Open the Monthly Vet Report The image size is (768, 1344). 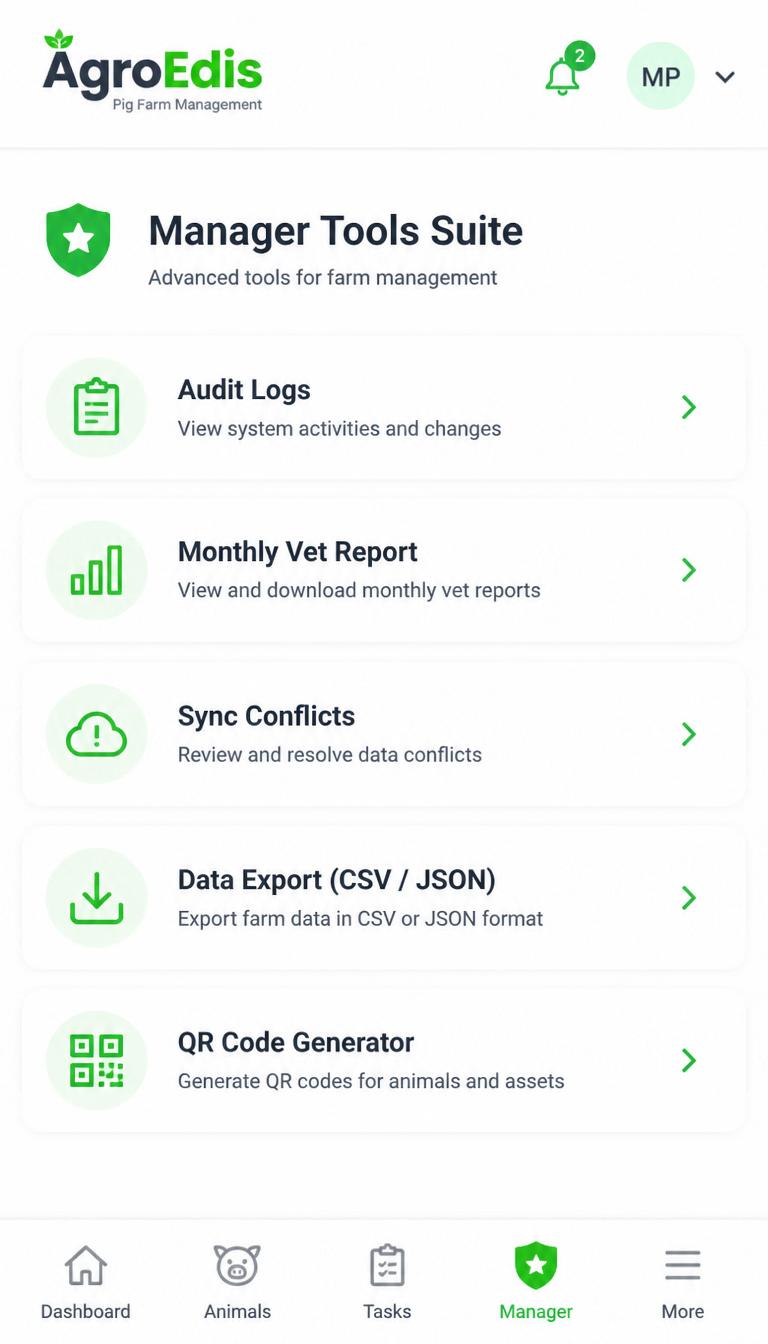tap(384, 570)
